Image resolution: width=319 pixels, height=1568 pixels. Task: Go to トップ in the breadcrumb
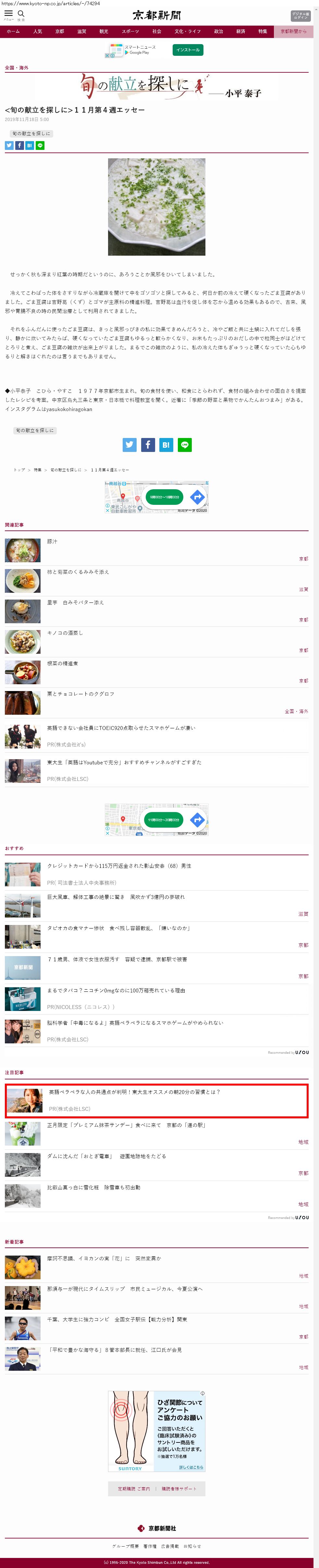click(19, 470)
